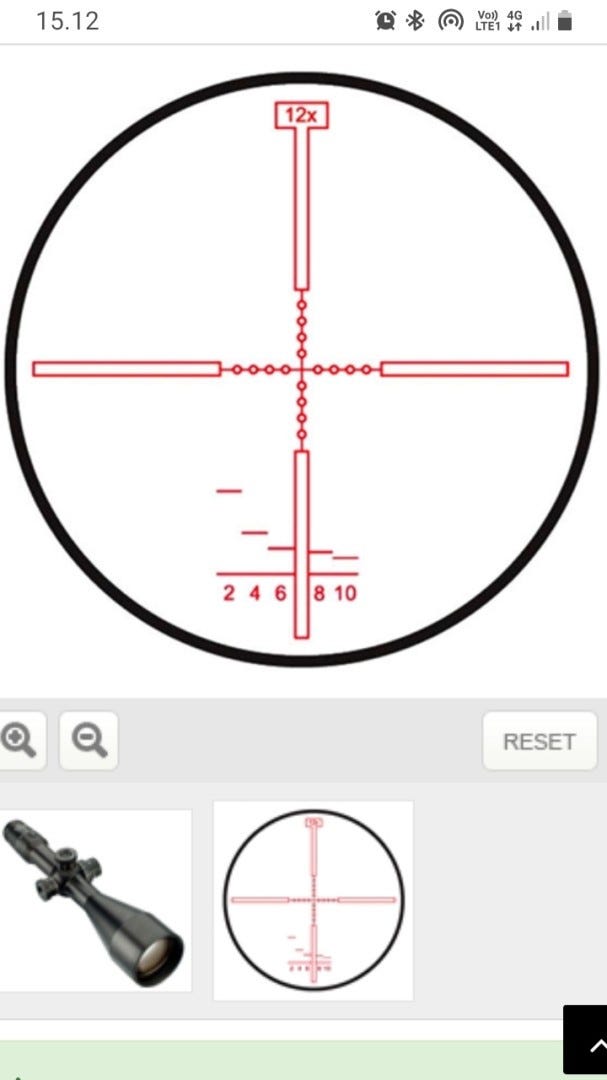
Task: Reset the image zoom
Action: (x=539, y=741)
